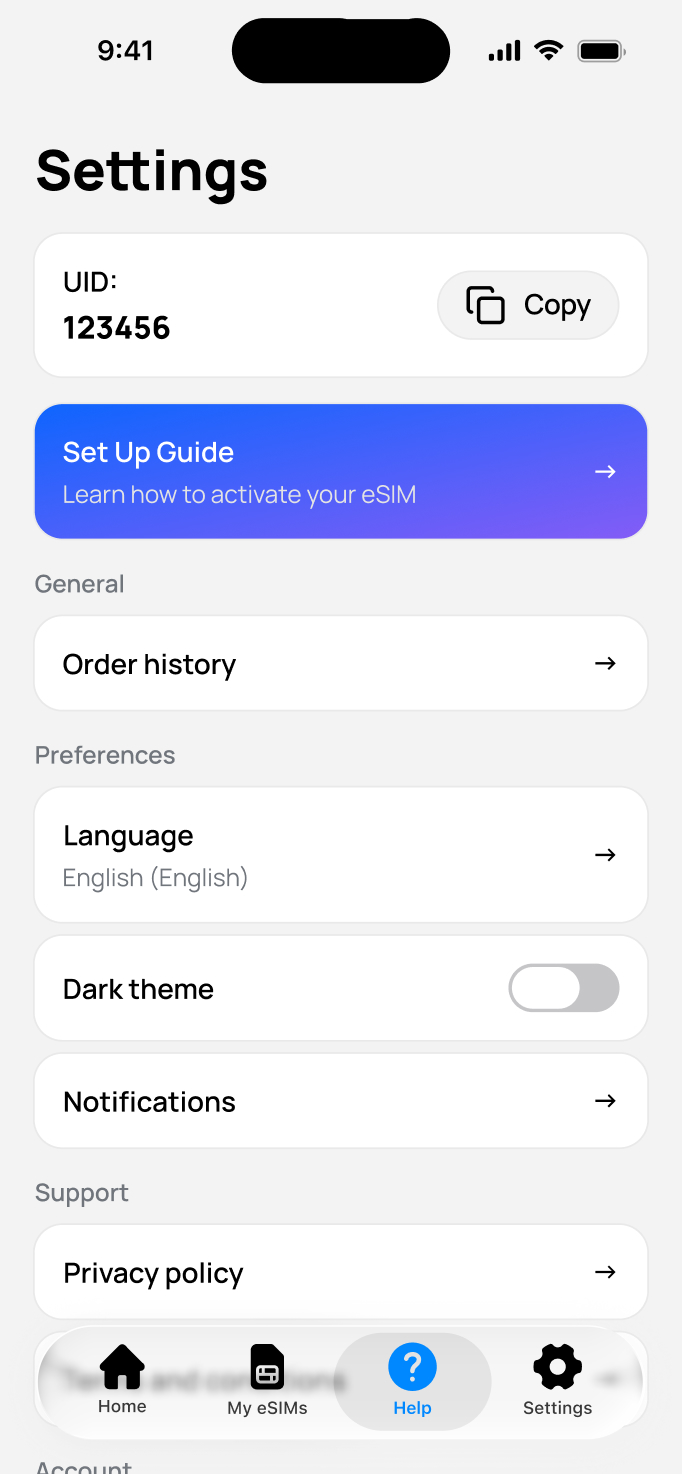
Task: Go to the Home tab
Action: pos(122,1381)
